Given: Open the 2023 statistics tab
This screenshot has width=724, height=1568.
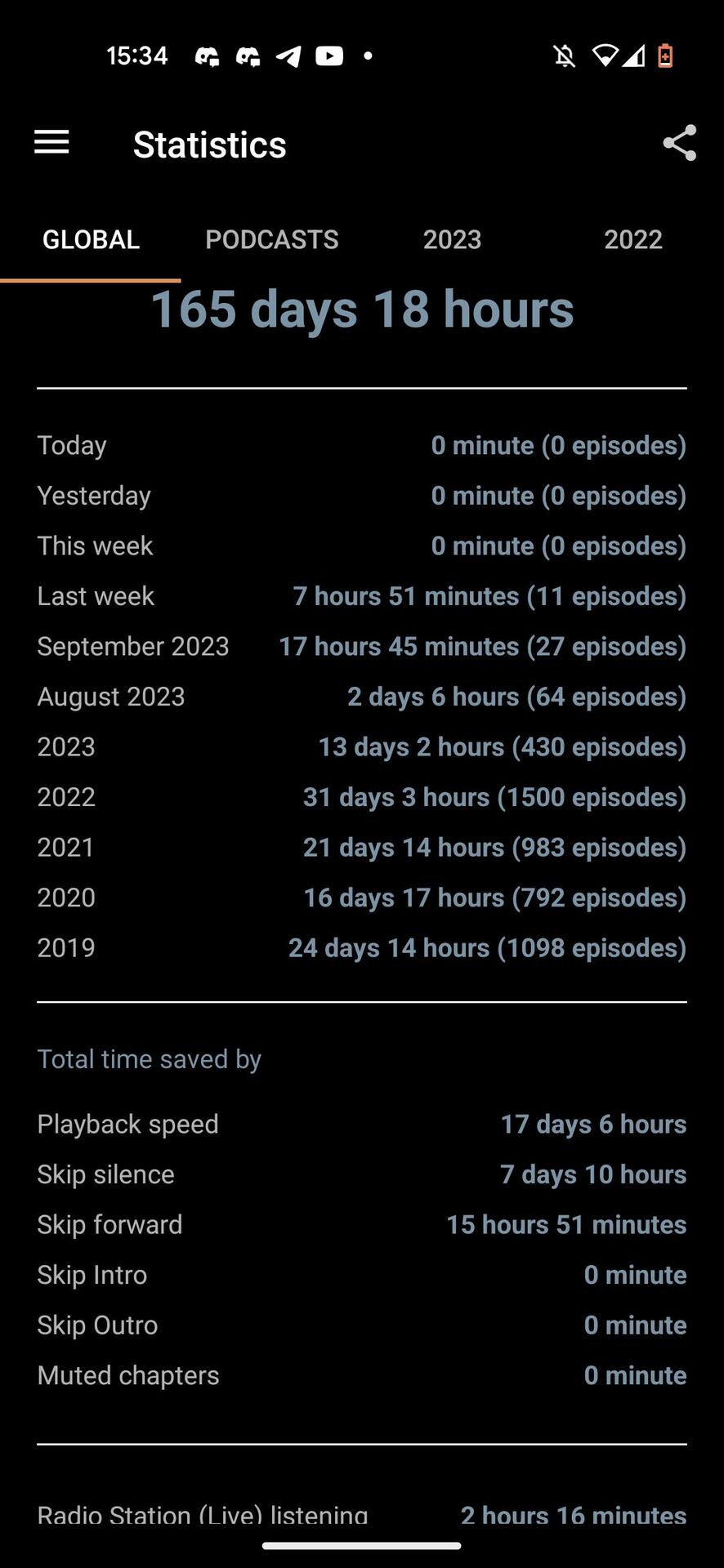Looking at the screenshot, I should tap(452, 239).
